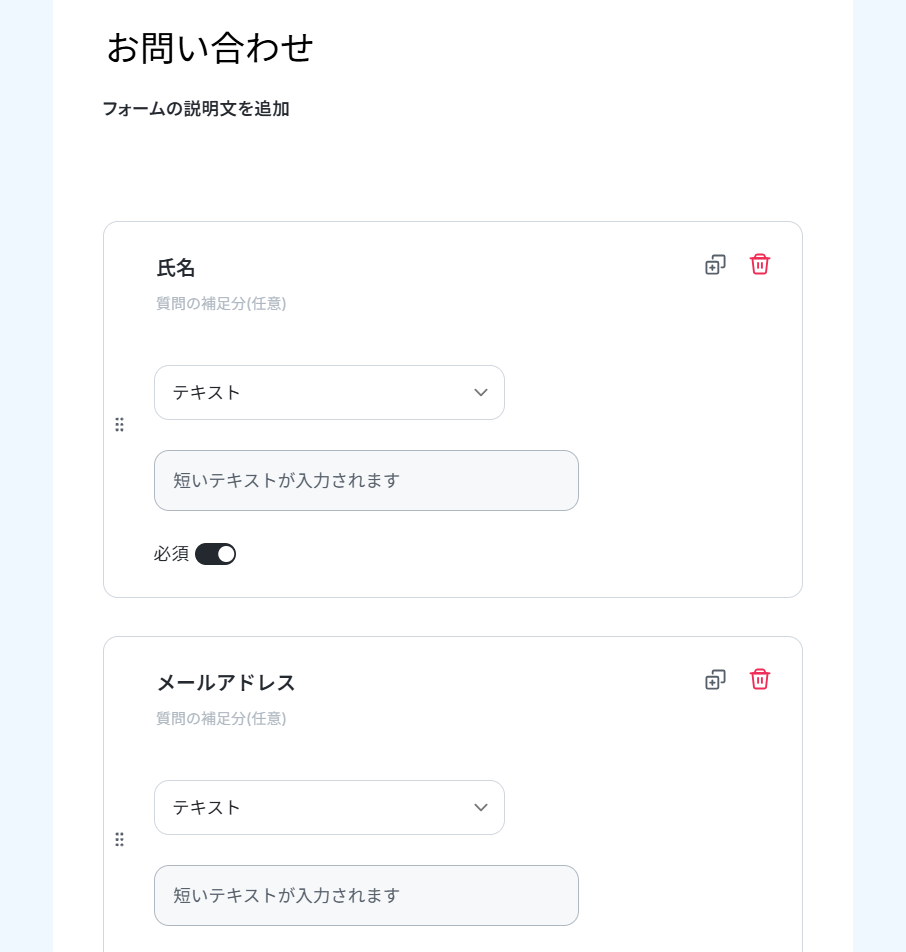Edit the メールアドレス question title

point(226,683)
